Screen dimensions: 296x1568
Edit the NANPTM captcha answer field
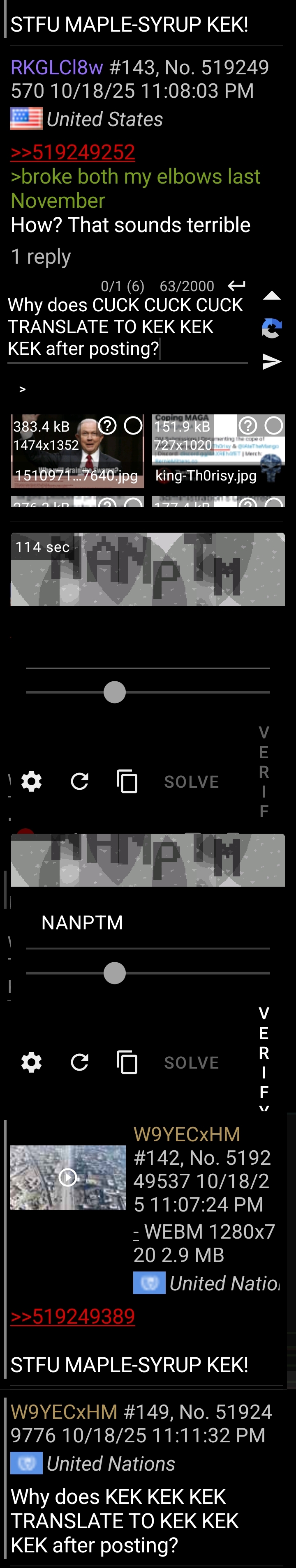(146, 923)
